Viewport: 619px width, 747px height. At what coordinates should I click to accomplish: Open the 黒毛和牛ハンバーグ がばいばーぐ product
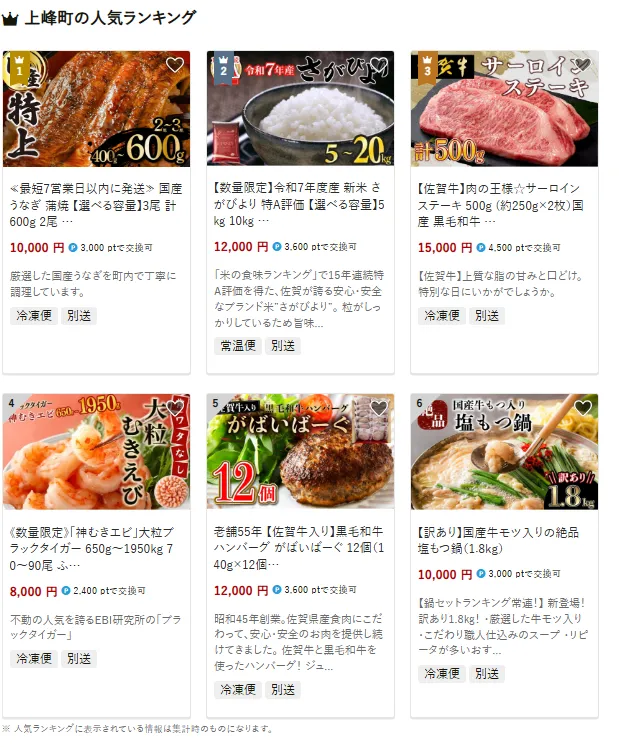[x=300, y=548]
